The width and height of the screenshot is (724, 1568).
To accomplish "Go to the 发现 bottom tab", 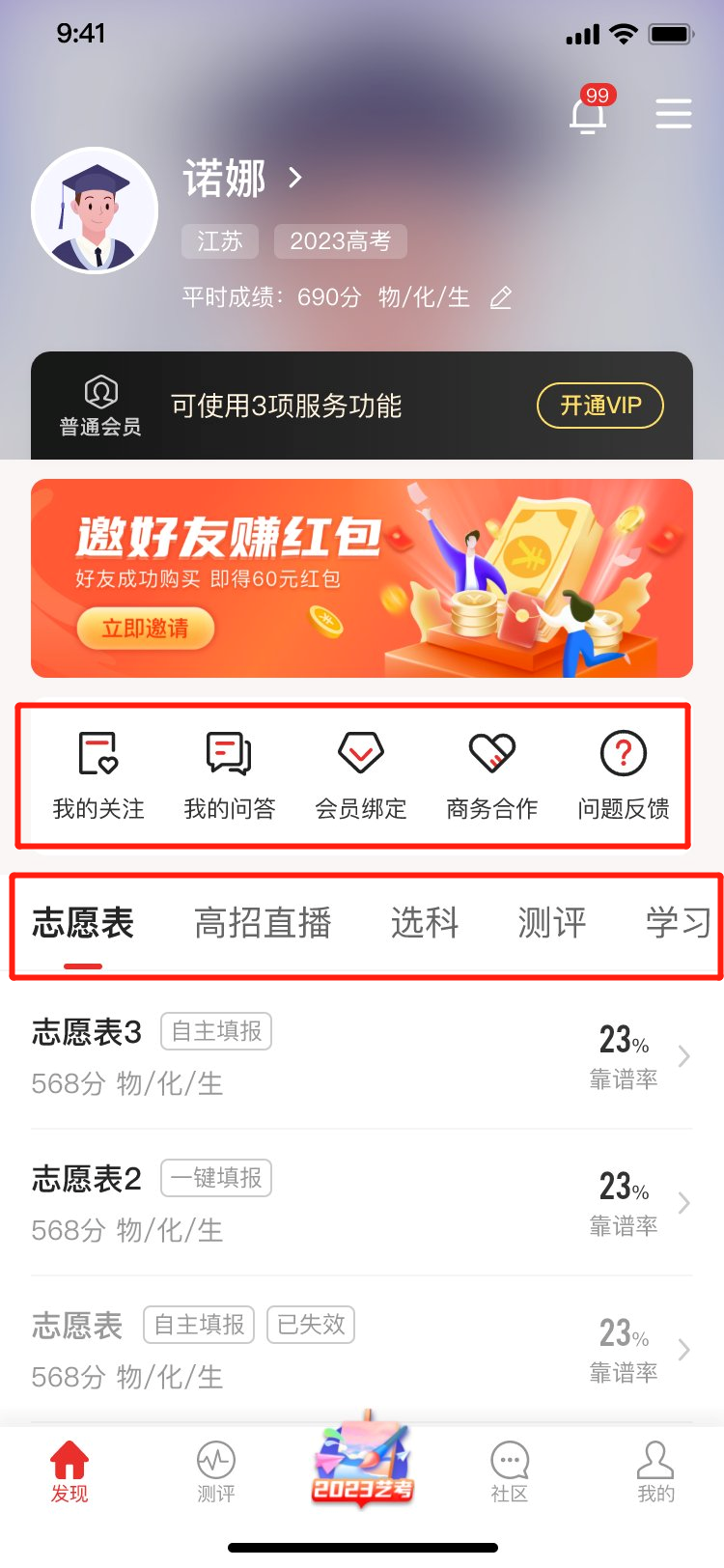I will click(x=70, y=1471).
